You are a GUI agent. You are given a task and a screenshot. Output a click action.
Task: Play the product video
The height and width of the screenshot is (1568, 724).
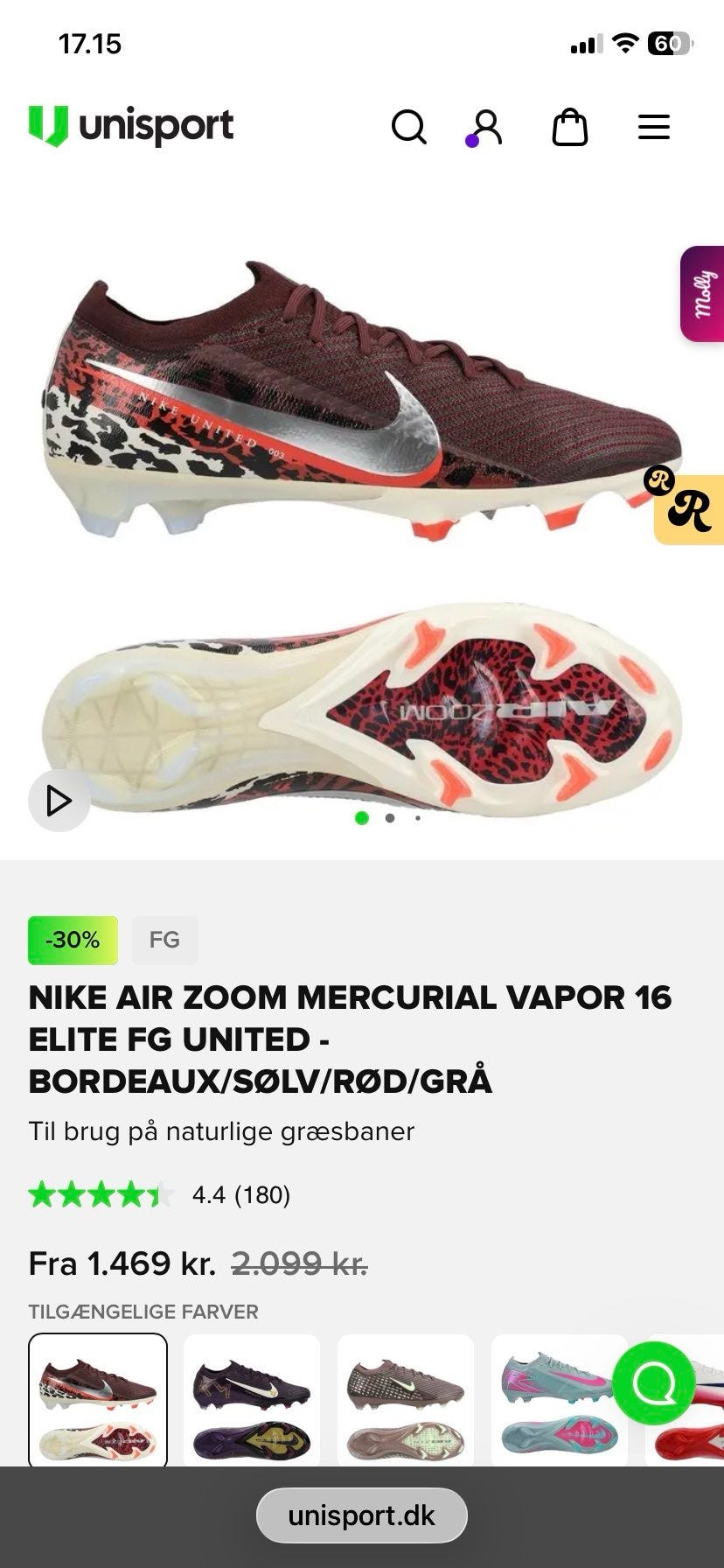click(x=59, y=800)
